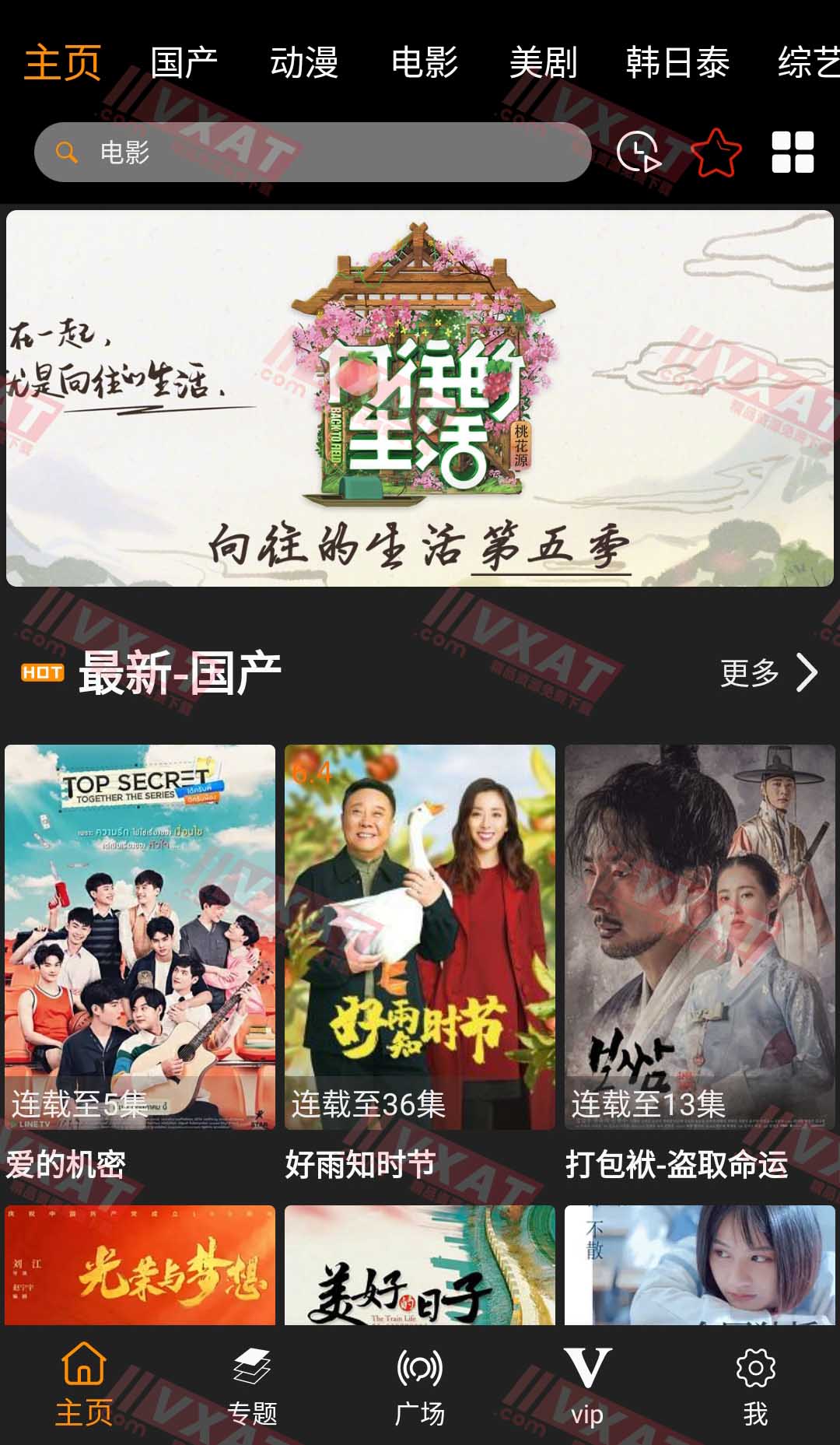840x1445 pixels.
Task: Select the 美剧 tab
Action: click(x=543, y=64)
